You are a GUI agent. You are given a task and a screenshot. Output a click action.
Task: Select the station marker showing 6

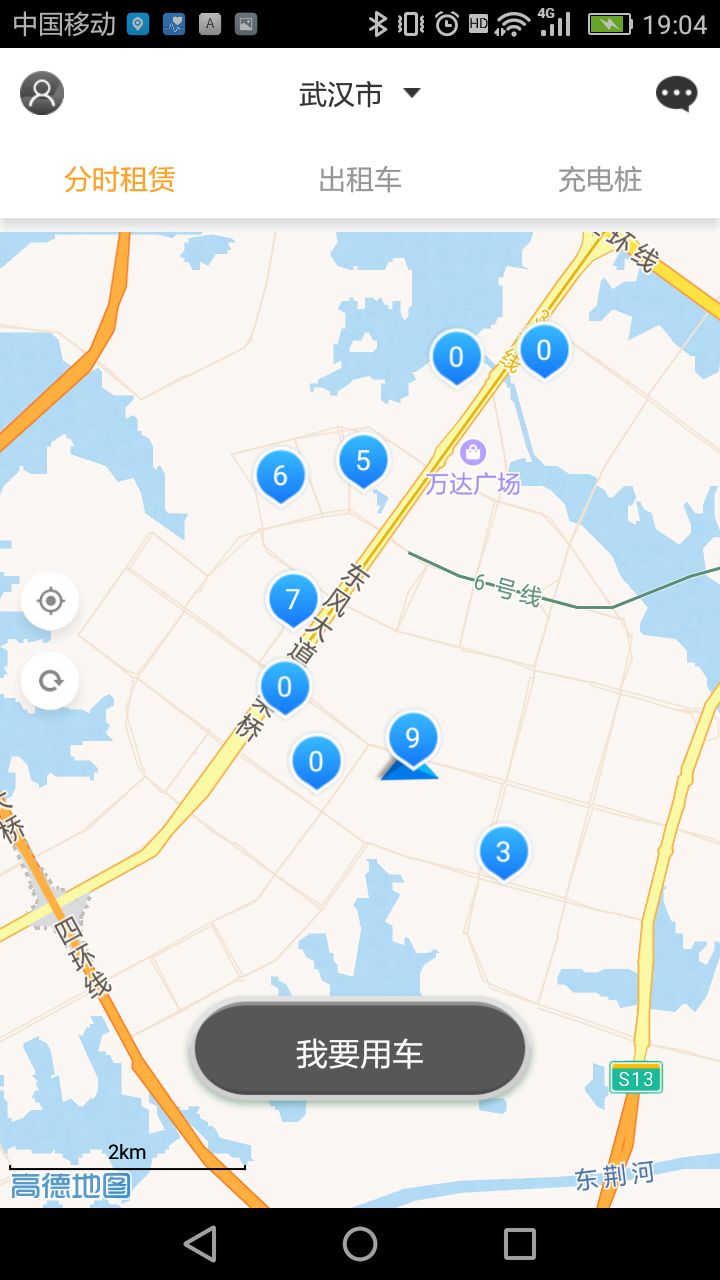tap(280, 475)
